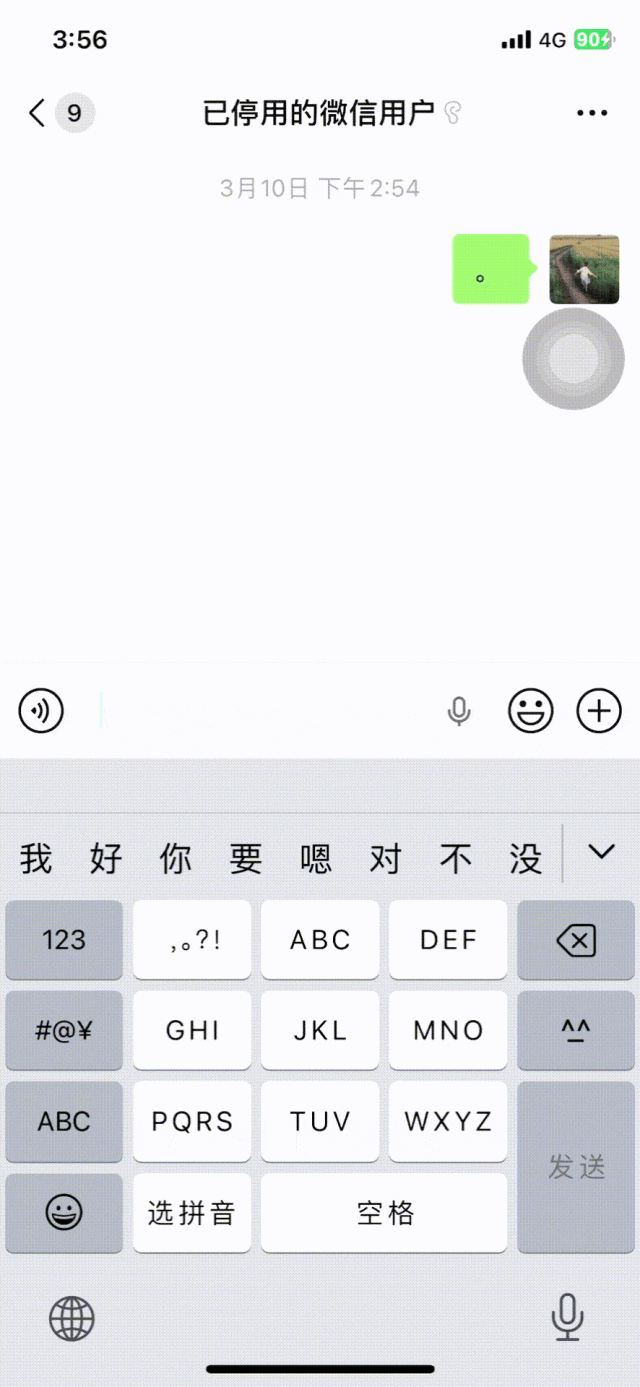Screen dimensions: 640x1387
Task: Tap the AssistiveTouch floating button
Action: click(x=574, y=359)
